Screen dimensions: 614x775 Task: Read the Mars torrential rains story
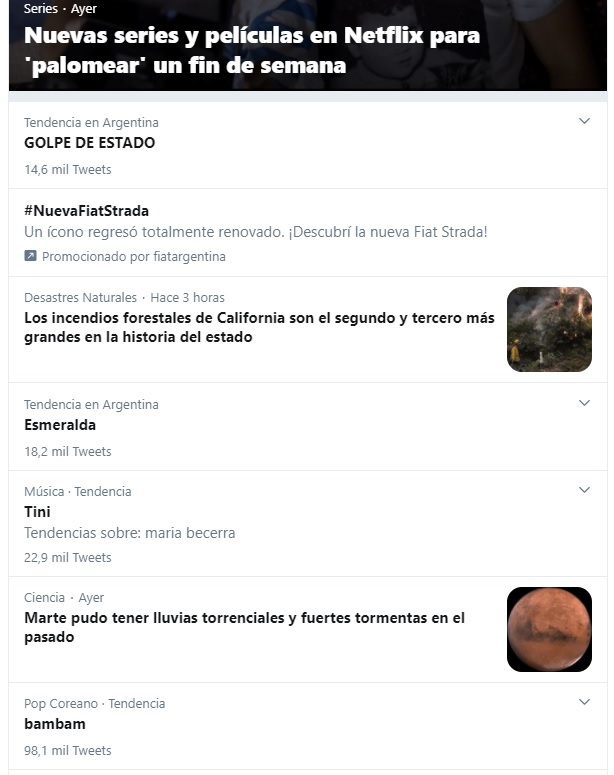(244, 627)
